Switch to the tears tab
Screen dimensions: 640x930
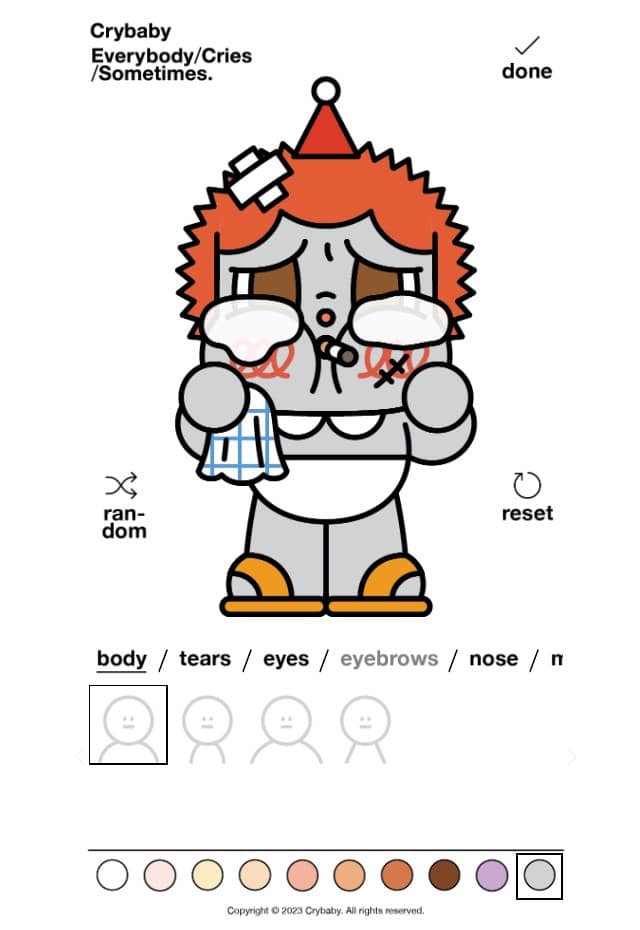click(205, 659)
